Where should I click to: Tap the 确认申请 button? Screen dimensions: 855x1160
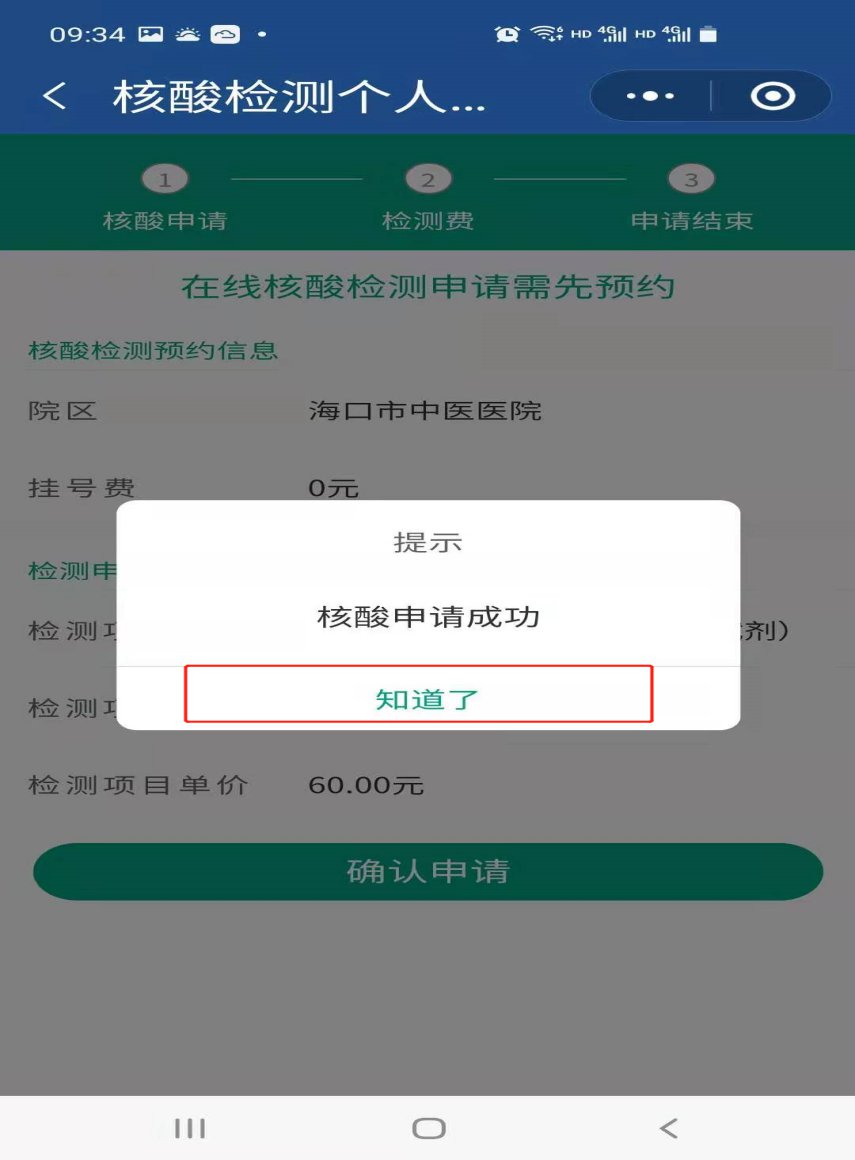pyautogui.click(x=428, y=871)
